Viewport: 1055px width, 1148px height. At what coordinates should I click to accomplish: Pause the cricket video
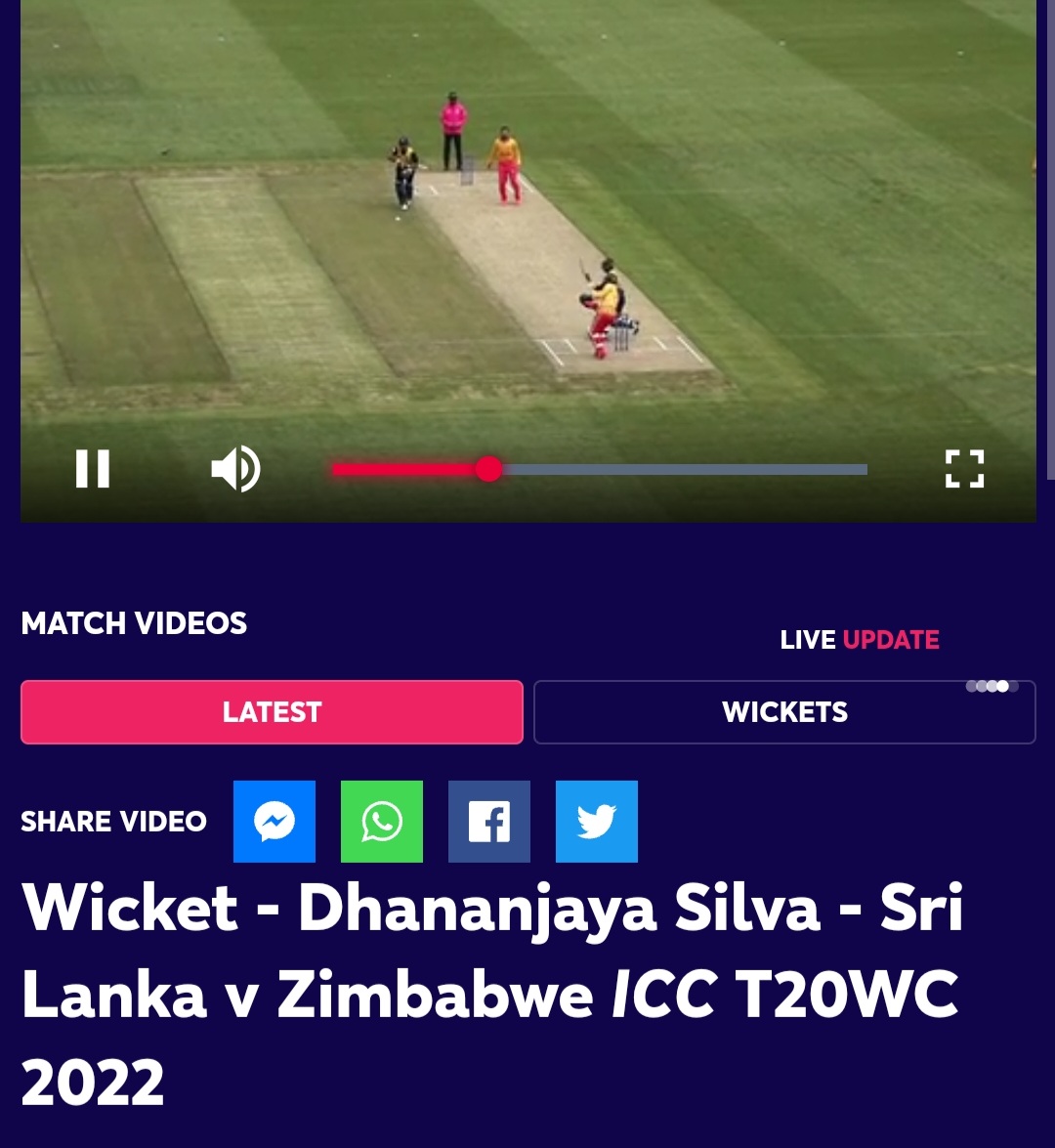coord(93,469)
